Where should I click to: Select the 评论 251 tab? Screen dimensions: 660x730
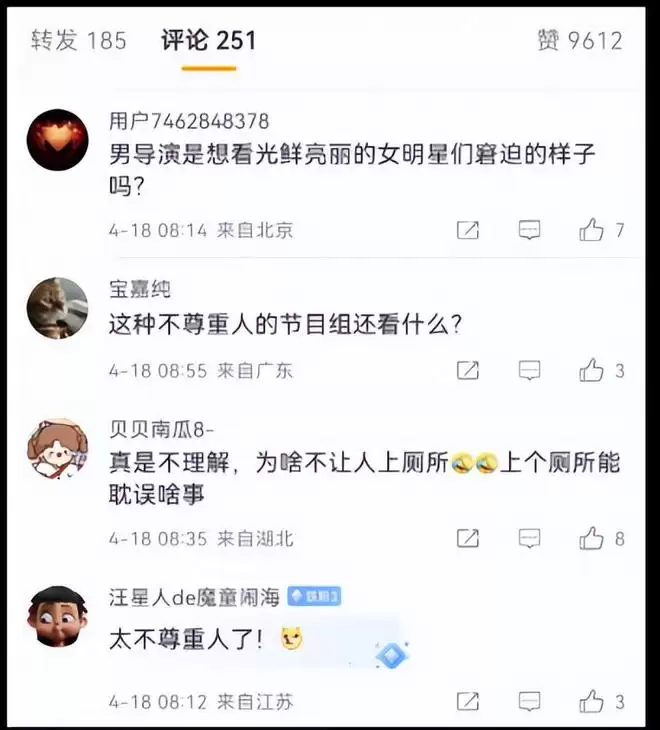tap(209, 41)
